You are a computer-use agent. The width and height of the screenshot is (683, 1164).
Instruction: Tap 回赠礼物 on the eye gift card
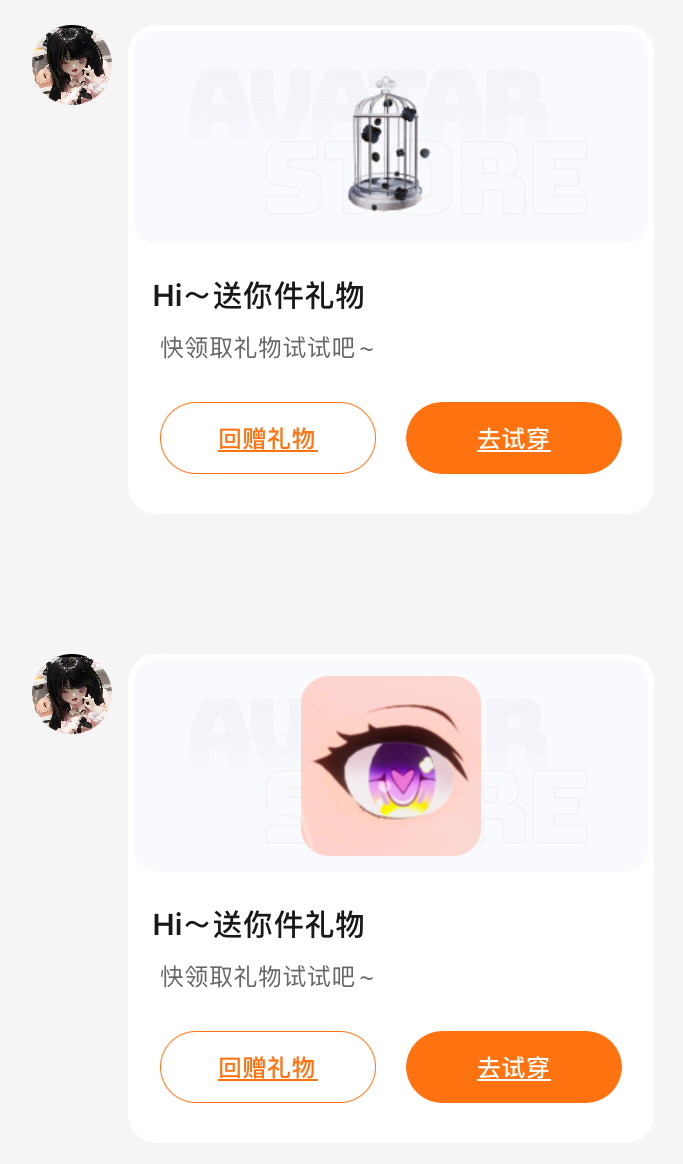[268, 1067]
